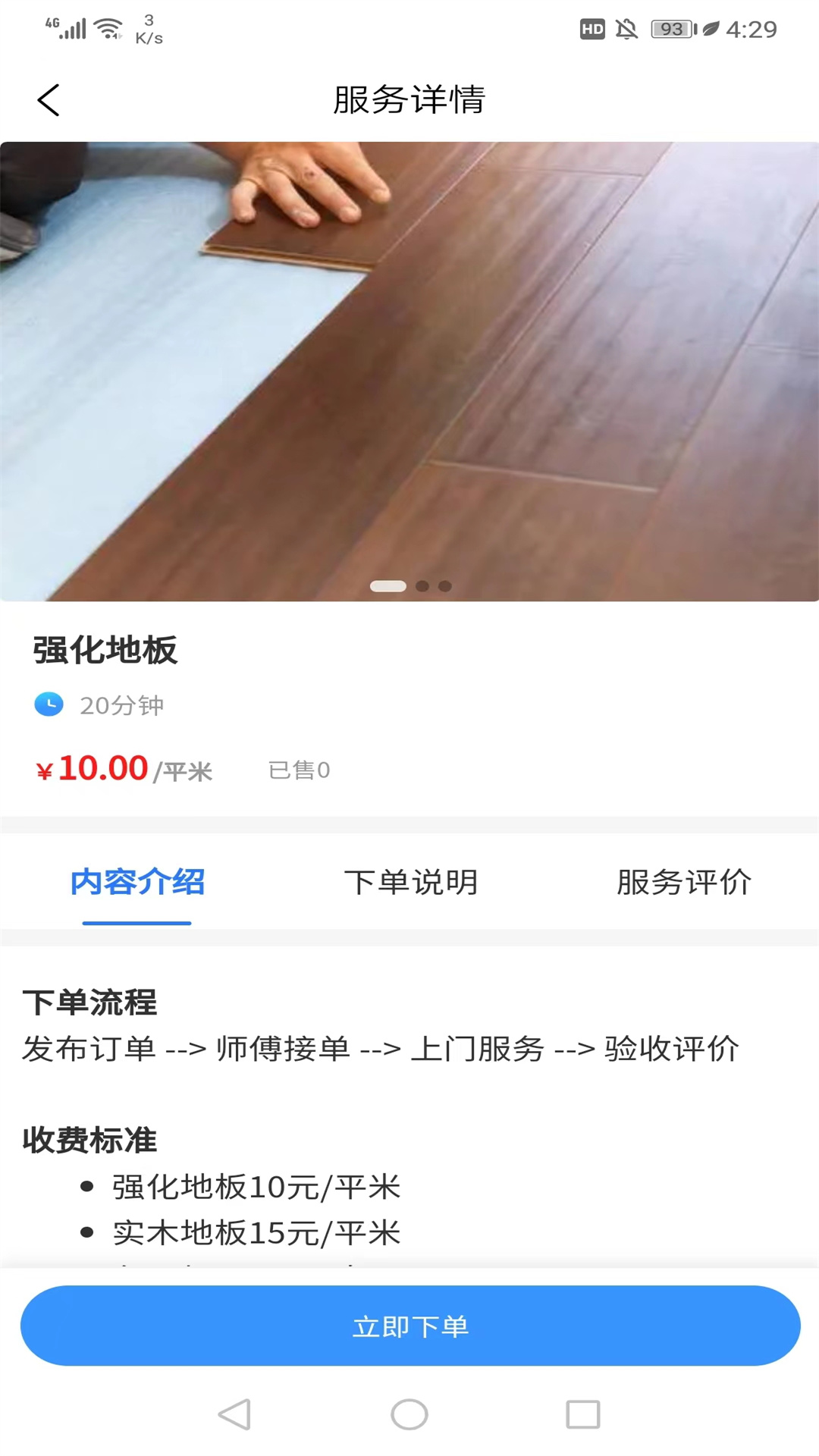Screen dimensions: 819x1456
Task: Select the 内容介绍 tab
Action: point(136,882)
